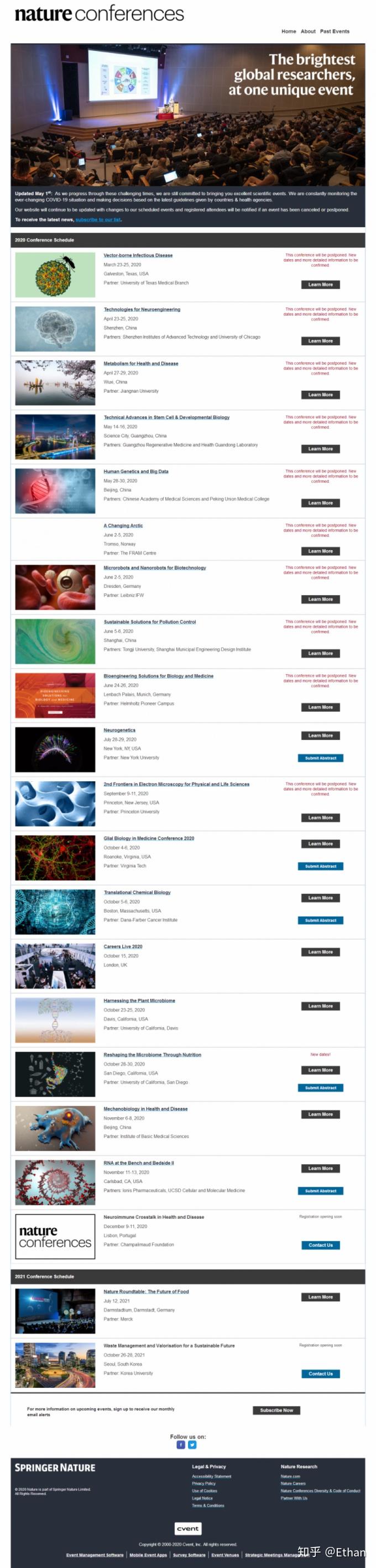
Task: Open the Privacy Policy footer link
Action: [x=203, y=1483]
